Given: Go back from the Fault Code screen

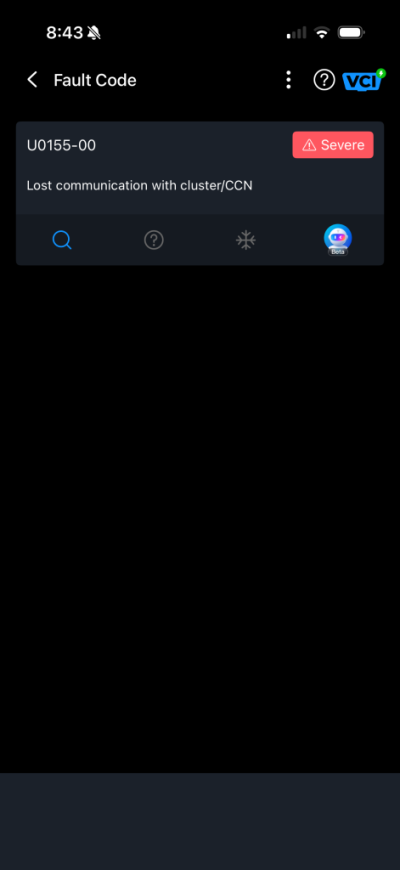Looking at the screenshot, I should pyautogui.click(x=33, y=80).
